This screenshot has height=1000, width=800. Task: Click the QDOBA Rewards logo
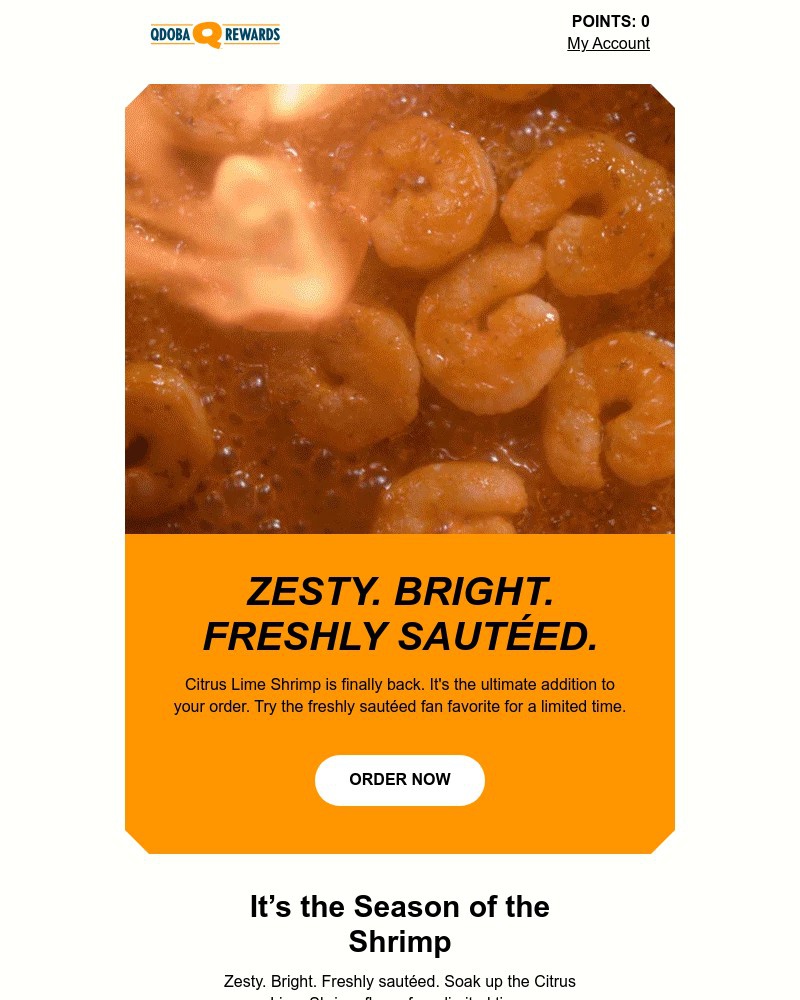coord(214,34)
